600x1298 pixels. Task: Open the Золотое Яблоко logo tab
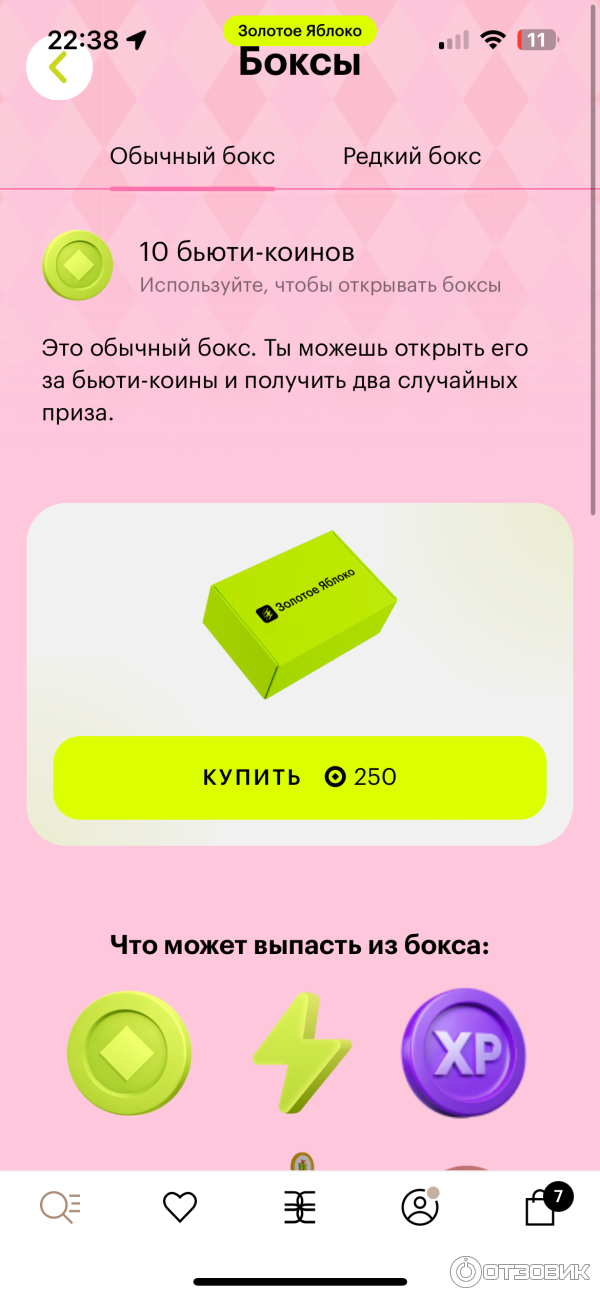299,1207
